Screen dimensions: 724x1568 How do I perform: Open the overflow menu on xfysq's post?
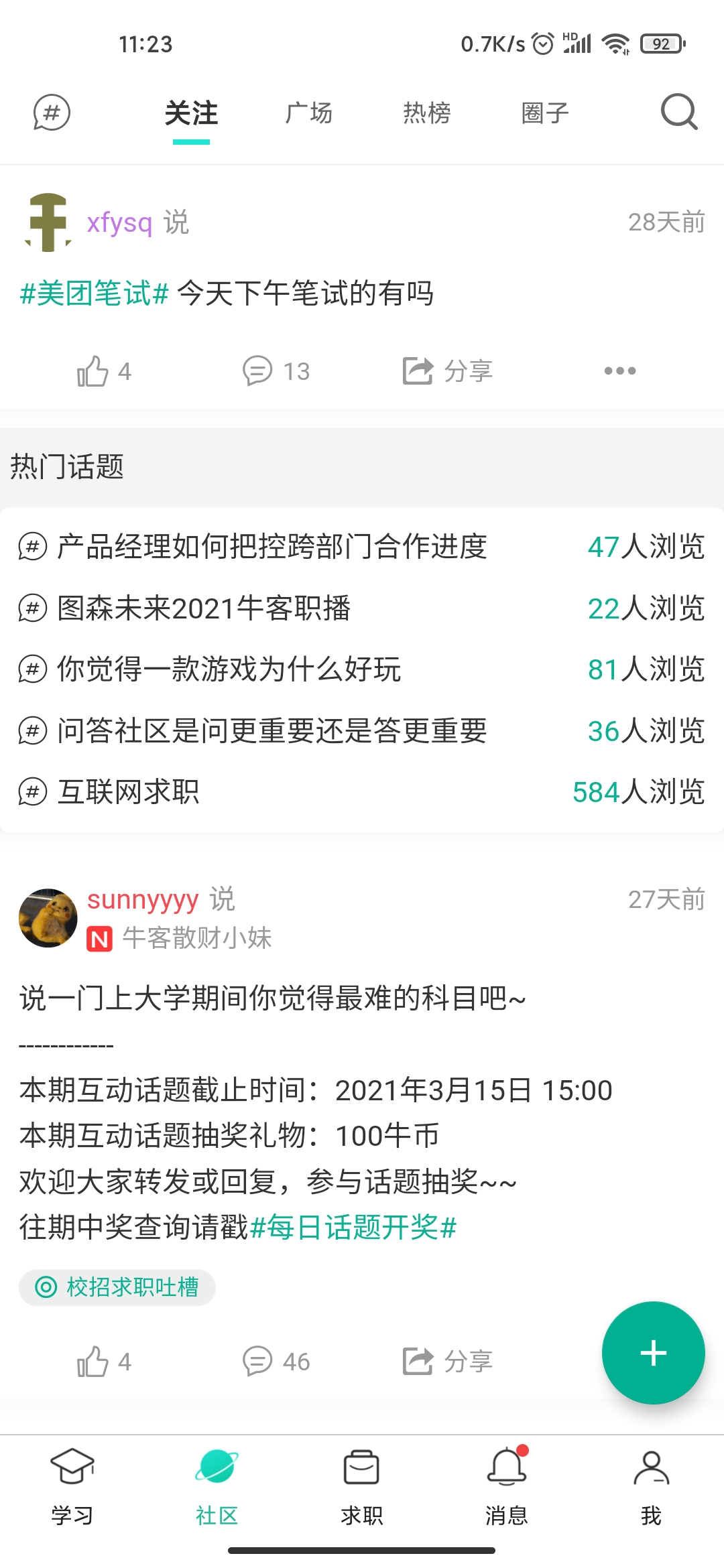click(619, 371)
